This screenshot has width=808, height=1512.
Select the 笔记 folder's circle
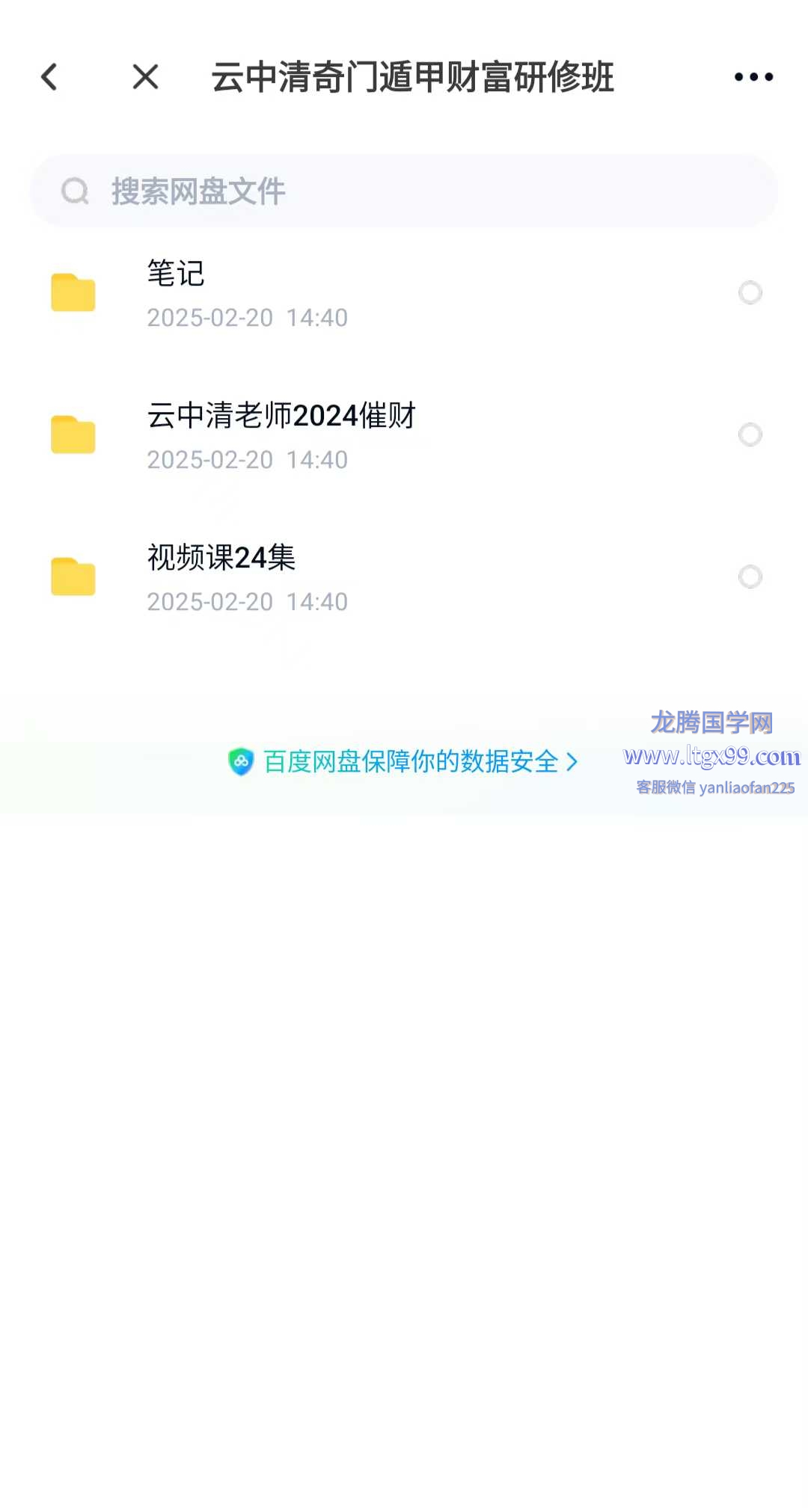coord(750,293)
